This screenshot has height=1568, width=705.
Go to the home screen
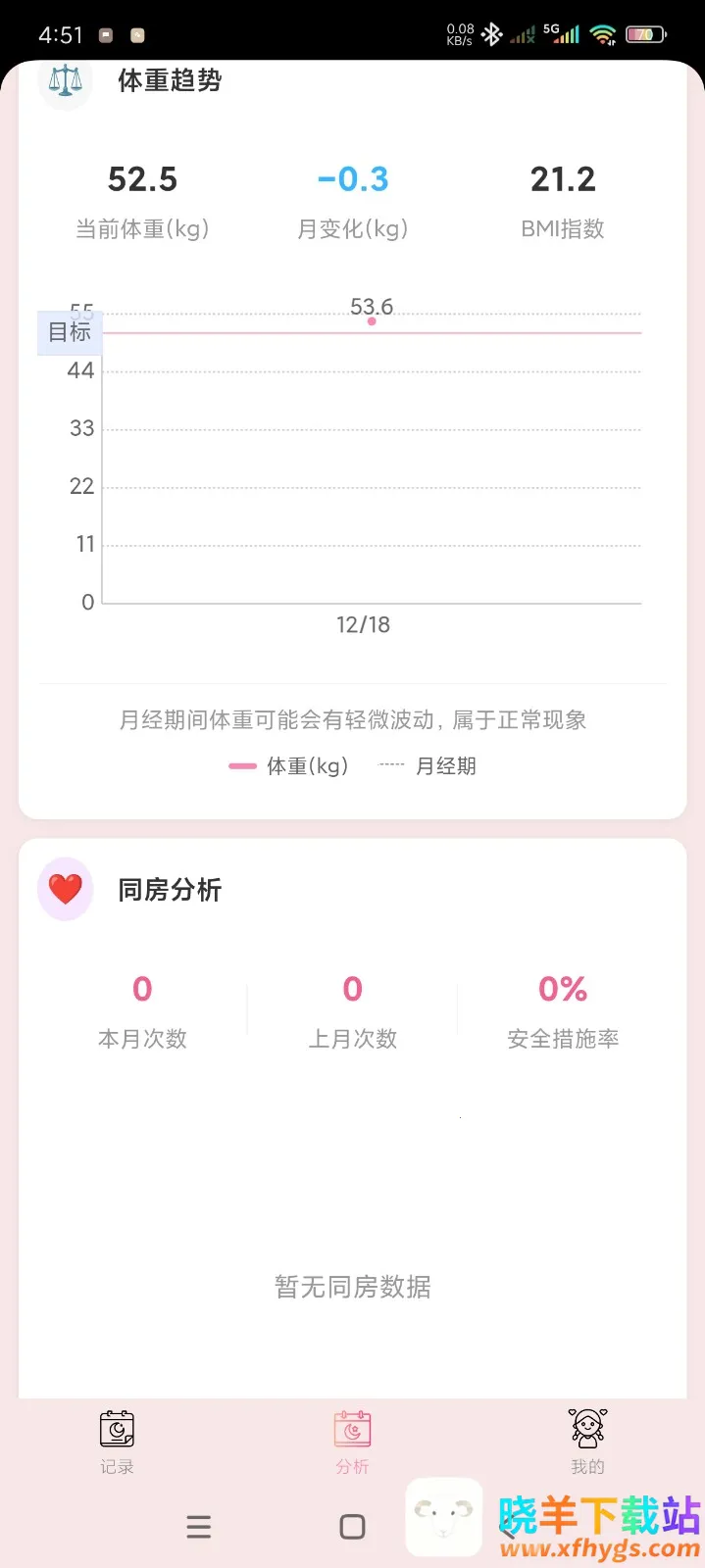click(352, 1526)
